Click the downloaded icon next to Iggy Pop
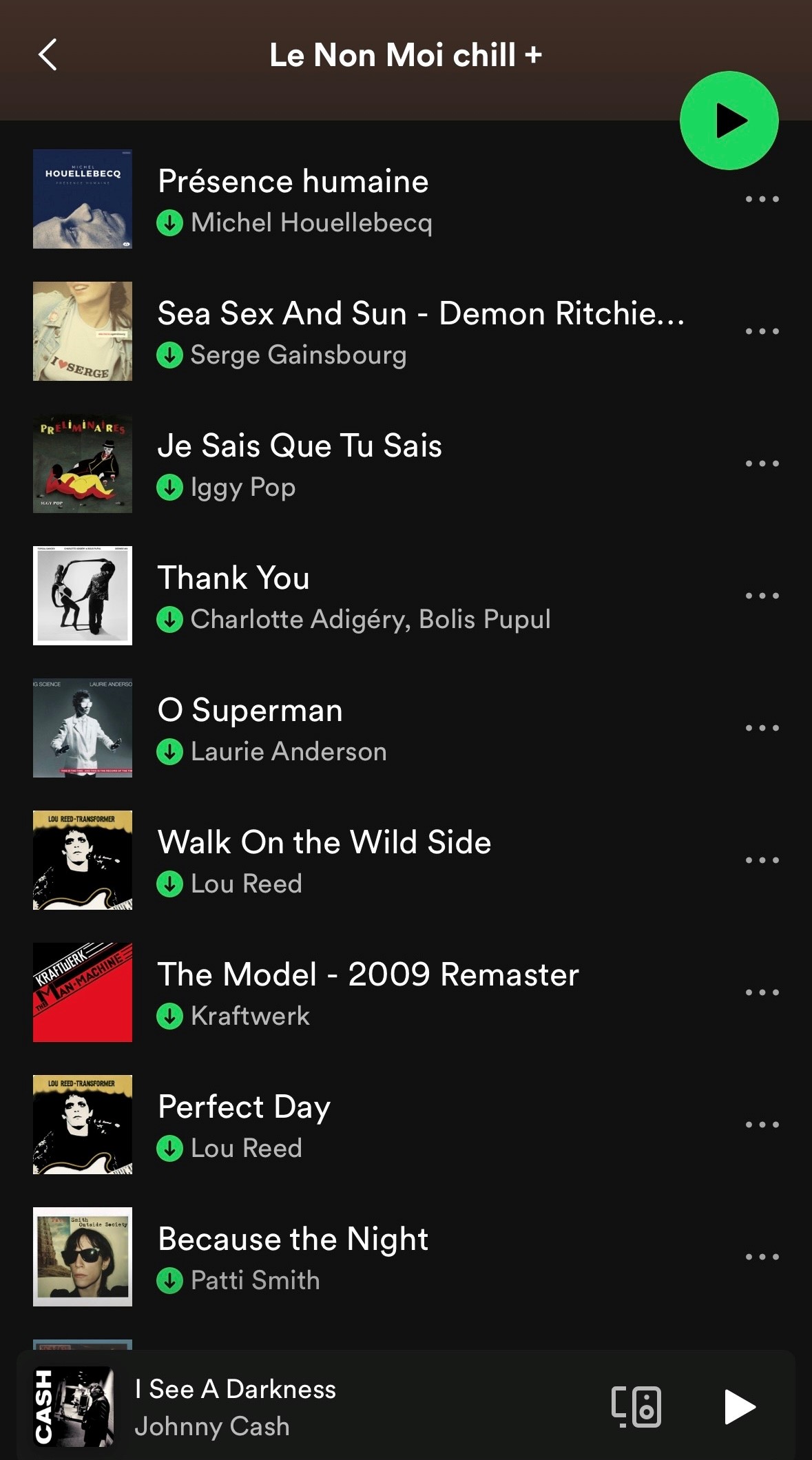 pyautogui.click(x=169, y=488)
